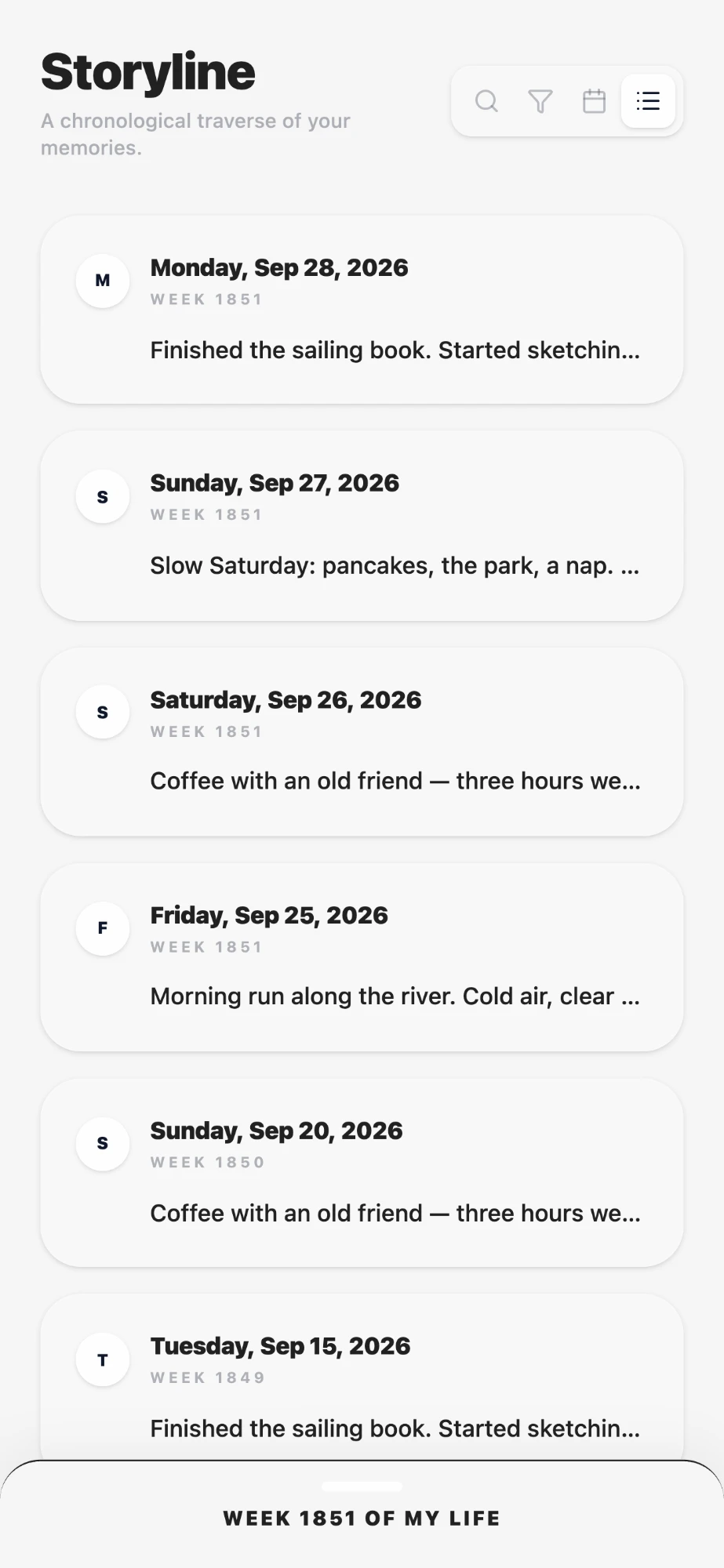Viewport: 724px width, 1568px height.
Task: Select the list view icon
Action: 648,101
